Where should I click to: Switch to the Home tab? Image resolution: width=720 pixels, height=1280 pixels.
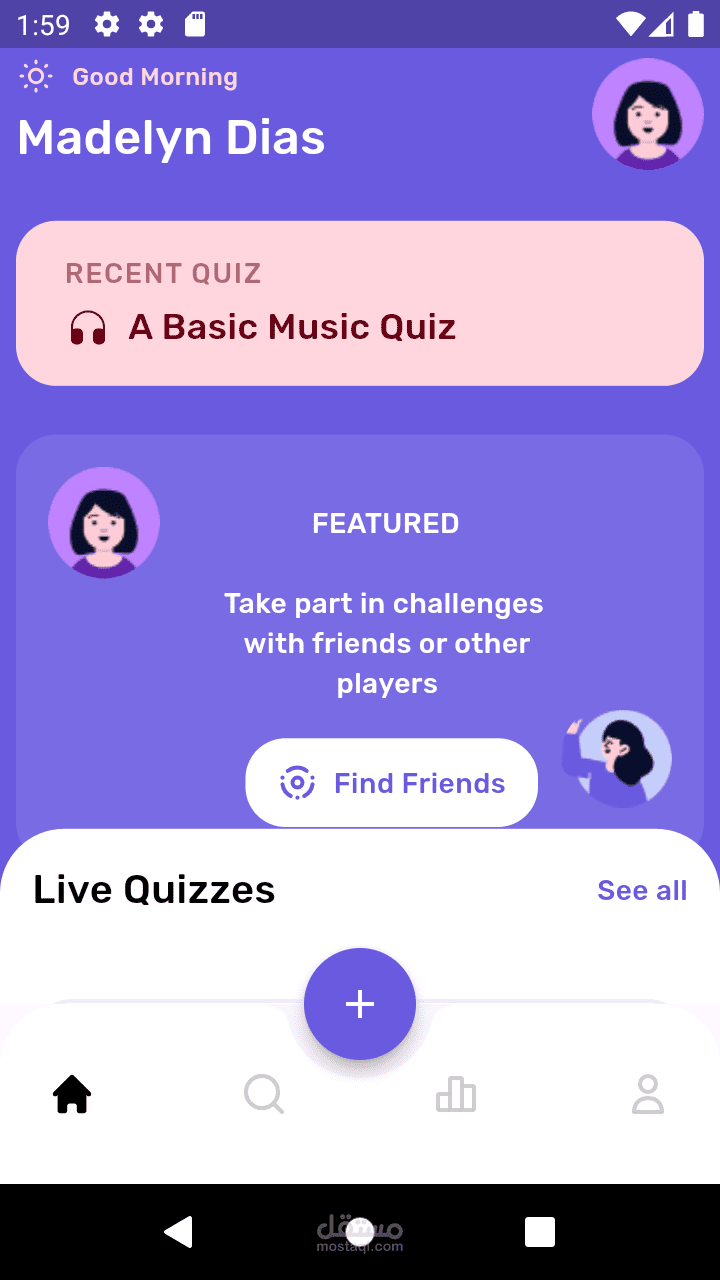pos(72,1095)
